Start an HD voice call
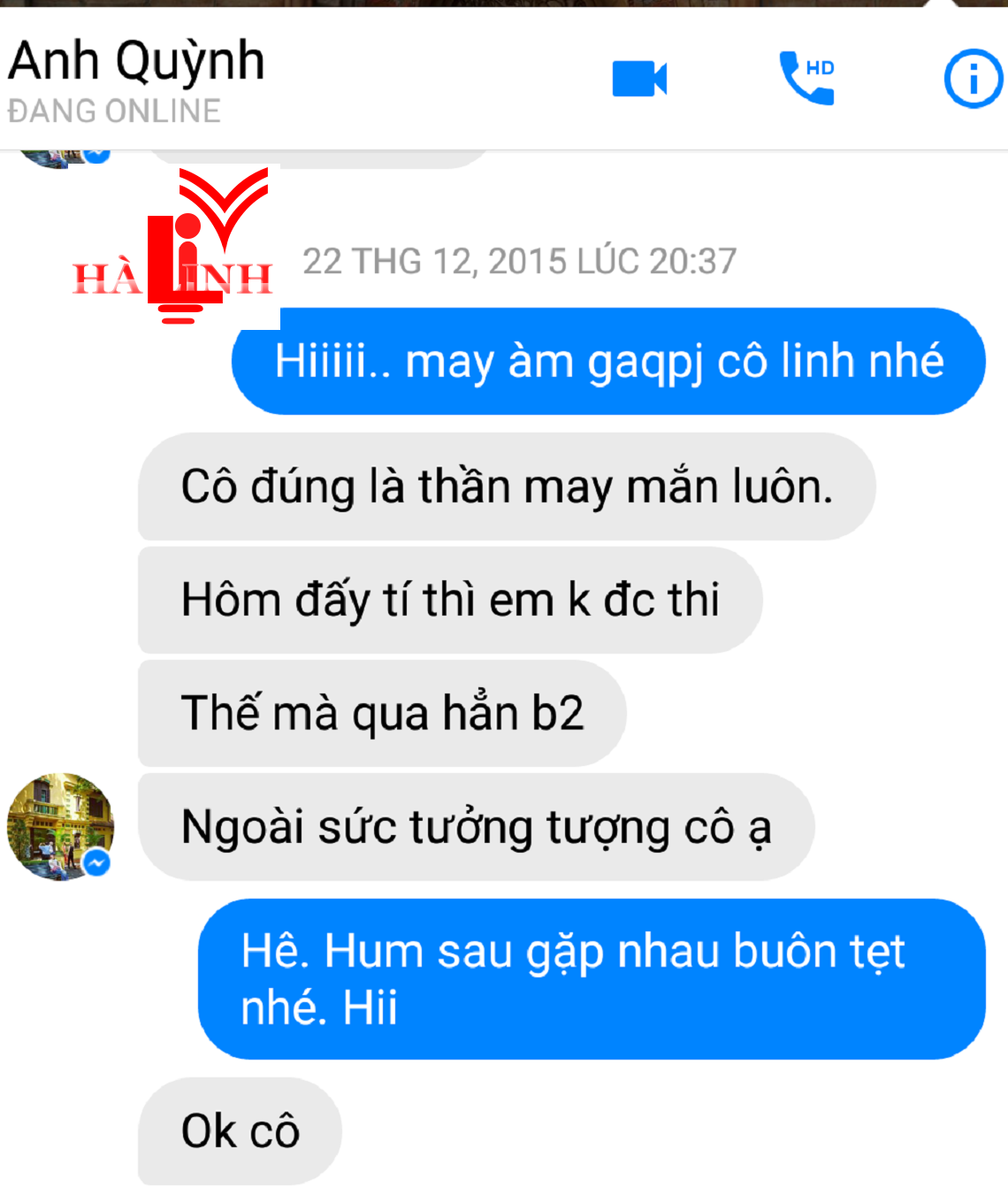 [x=806, y=79]
